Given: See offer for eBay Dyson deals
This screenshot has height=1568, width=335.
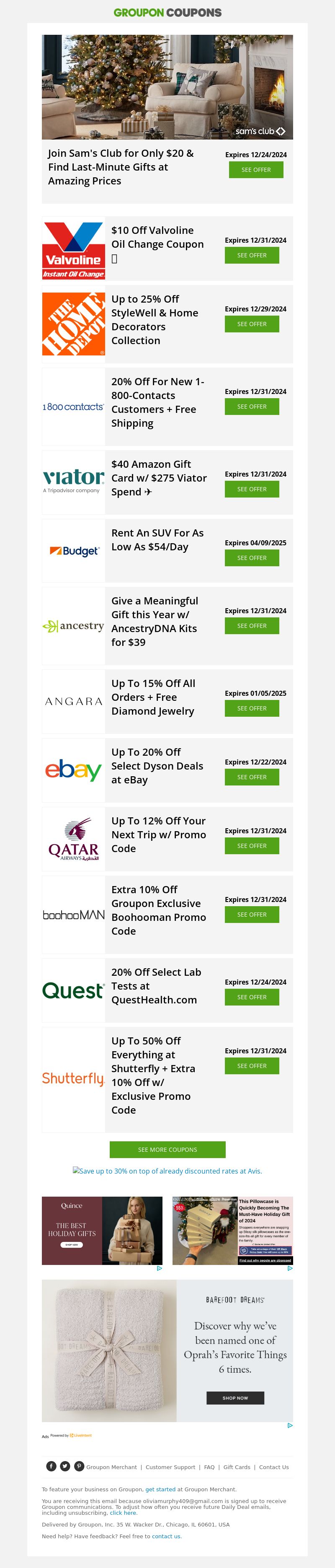Looking at the screenshot, I should point(252,777).
